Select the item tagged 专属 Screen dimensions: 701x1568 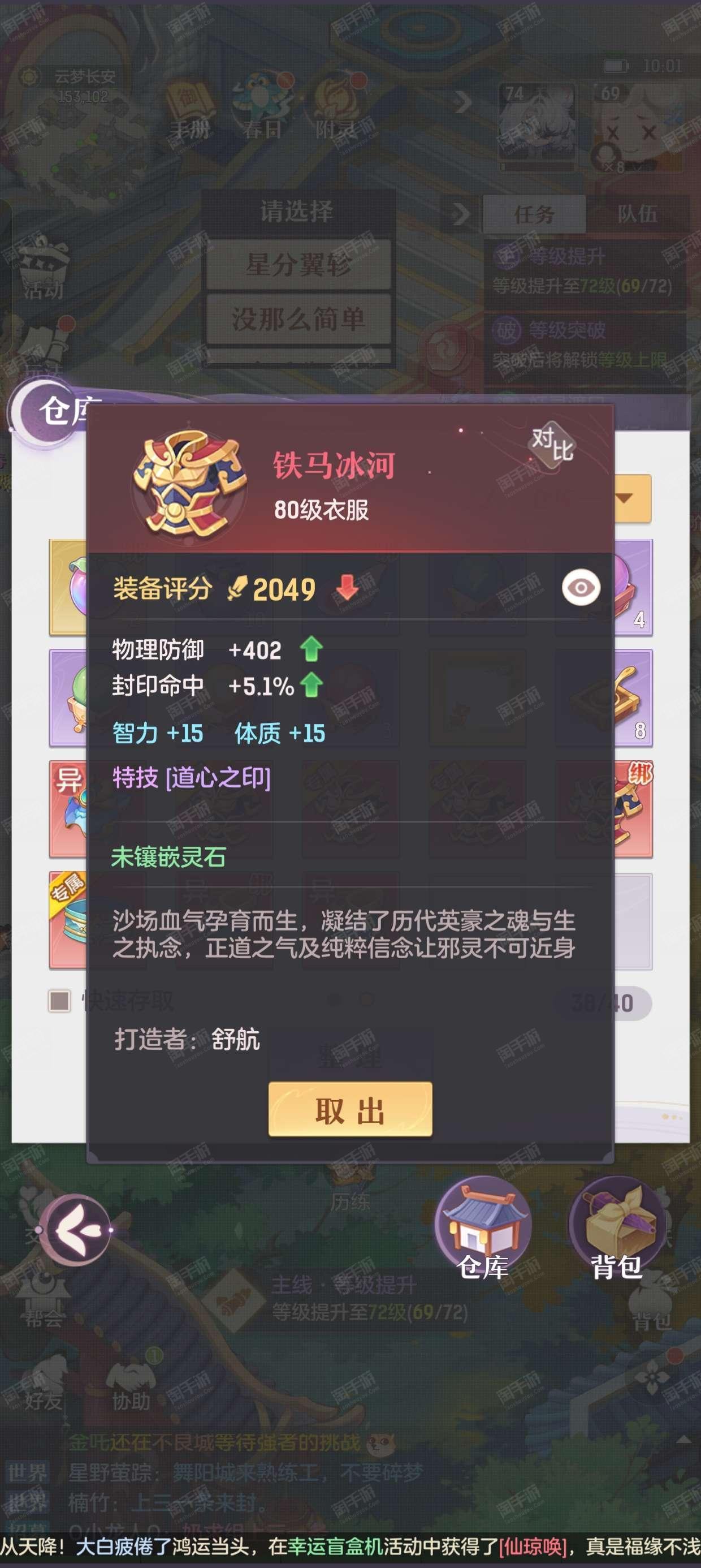tap(68, 920)
